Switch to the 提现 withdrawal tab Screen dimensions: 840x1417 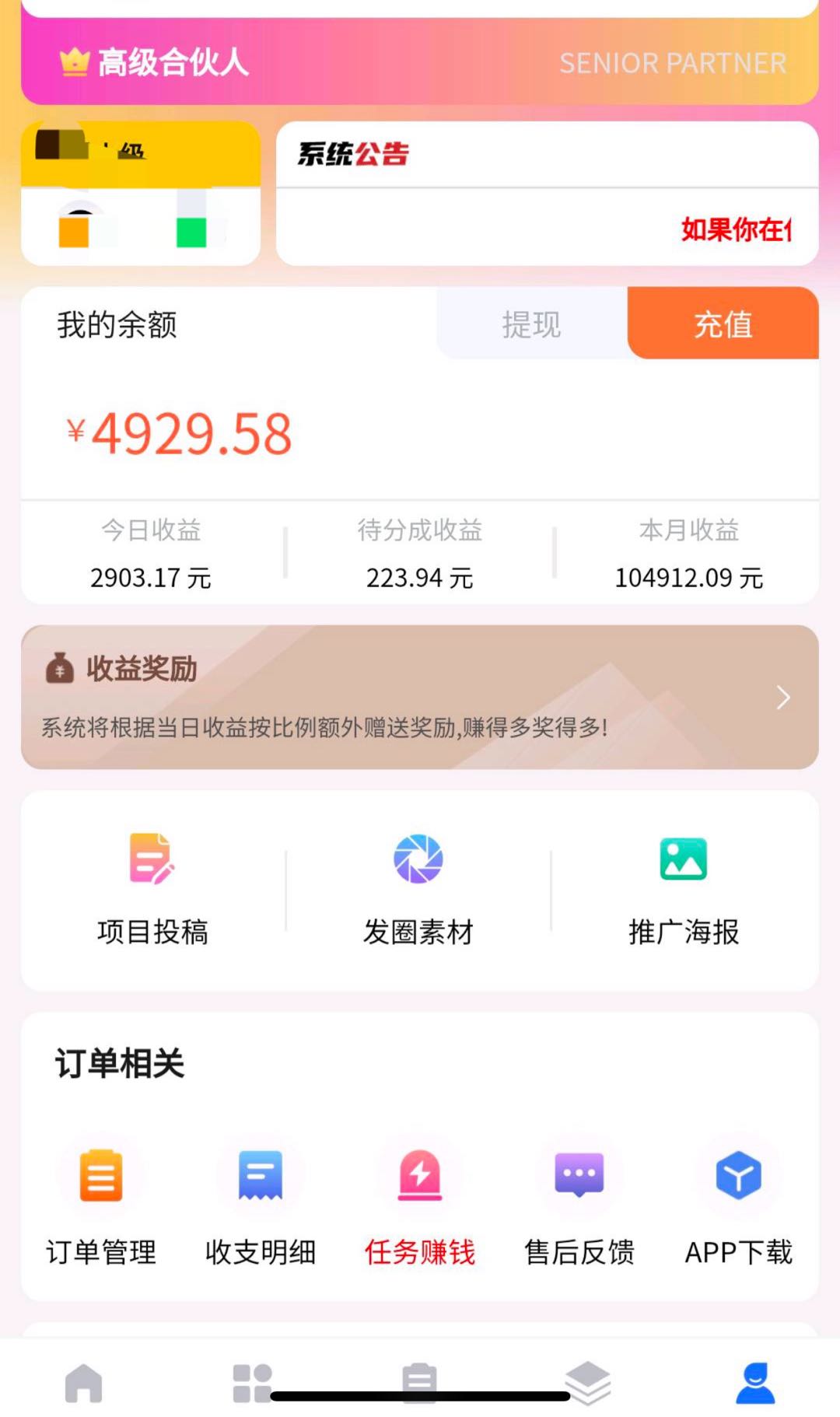pyautogui.click(x=530, y=324)
